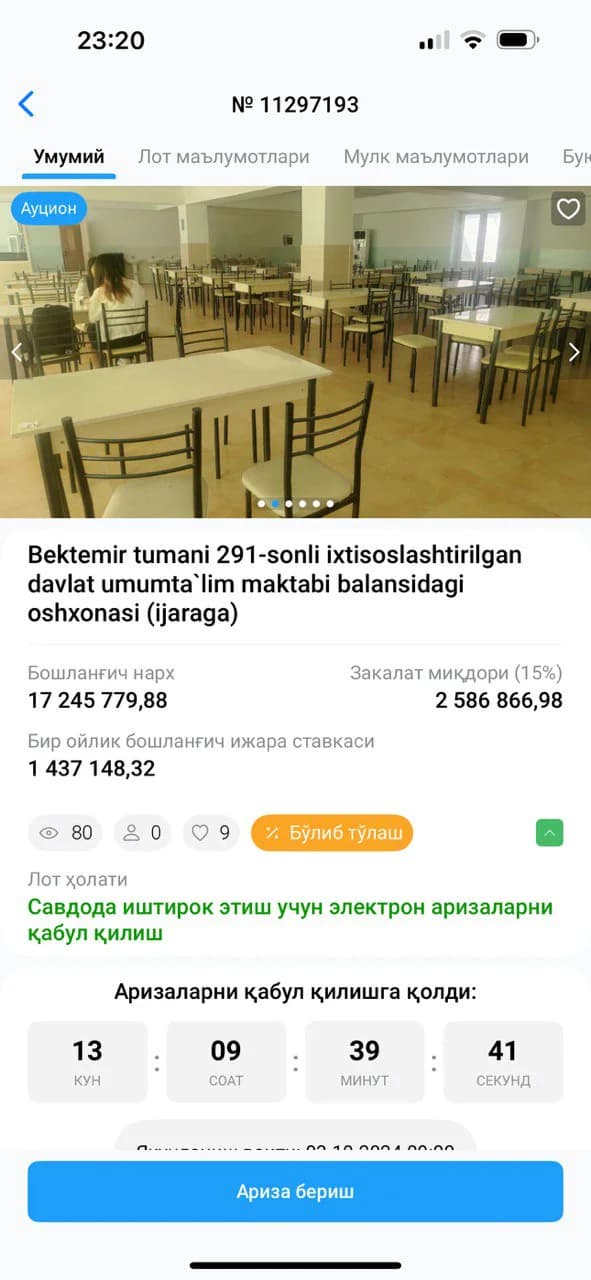Show the previous photo with left arrow
591x1280 pixels.
(16, 352)
